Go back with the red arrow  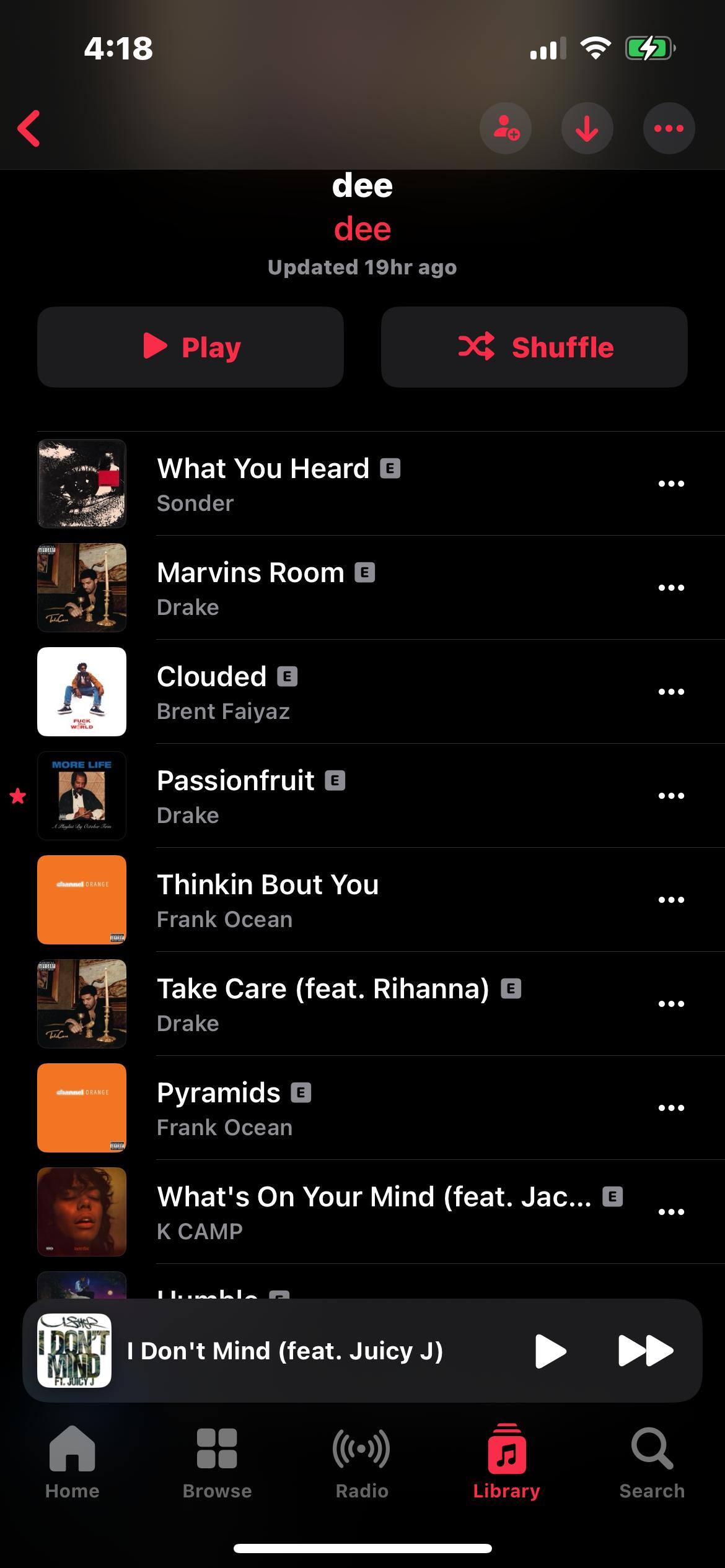[x=29, y=128]
